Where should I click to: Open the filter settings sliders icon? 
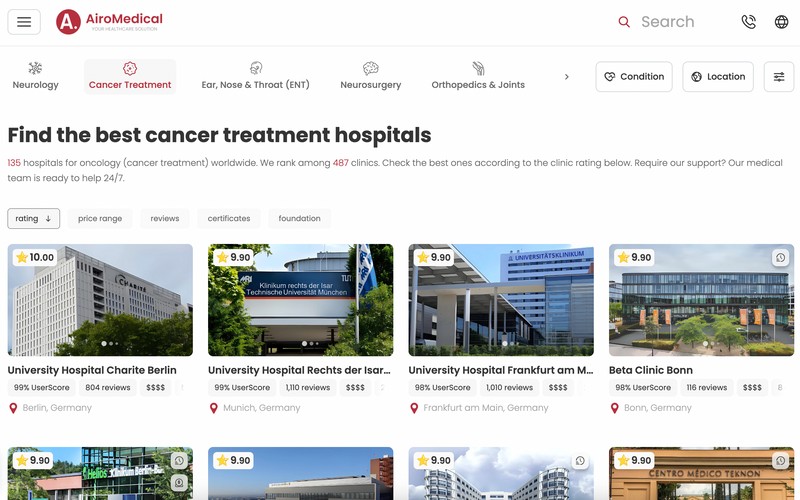point(779,76)
